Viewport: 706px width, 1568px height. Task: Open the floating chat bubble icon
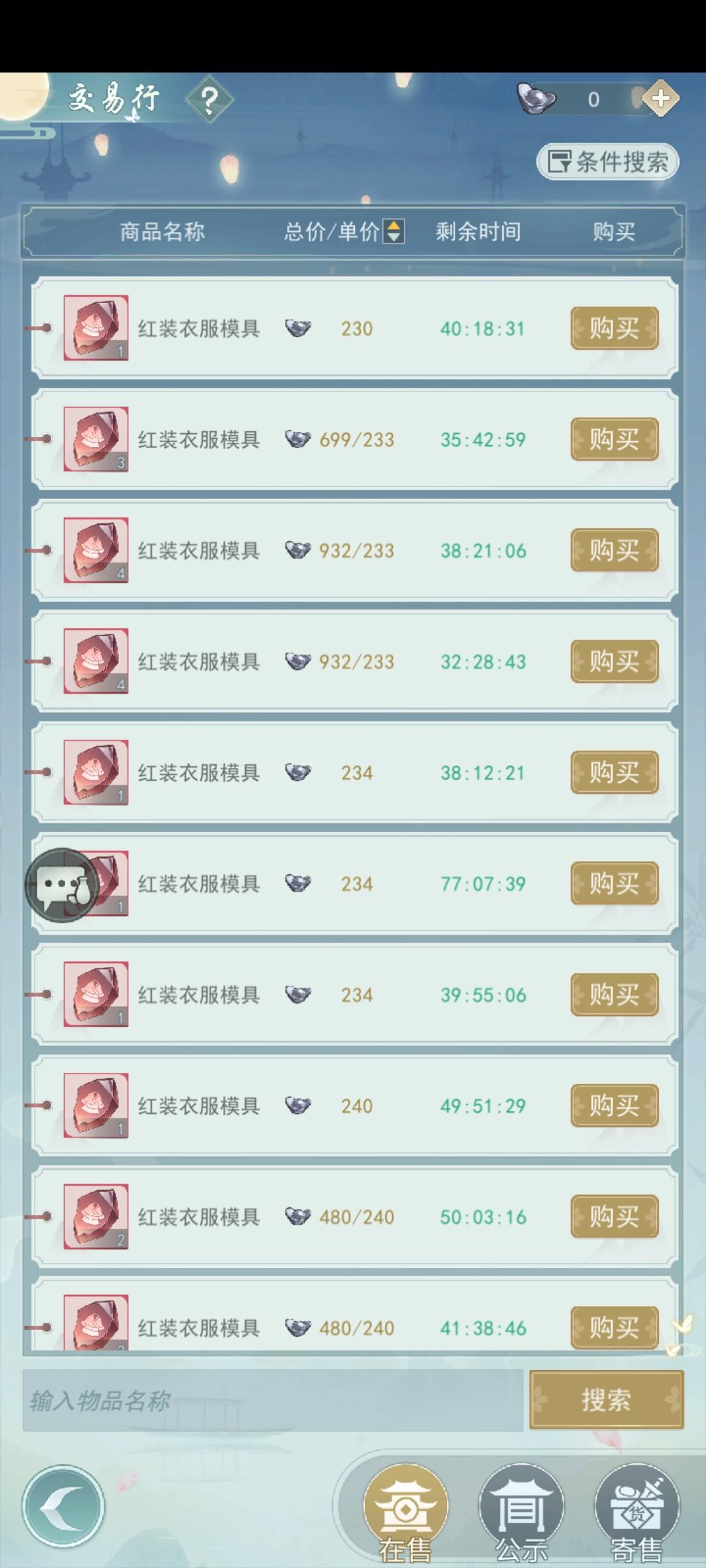coord(61,884)
